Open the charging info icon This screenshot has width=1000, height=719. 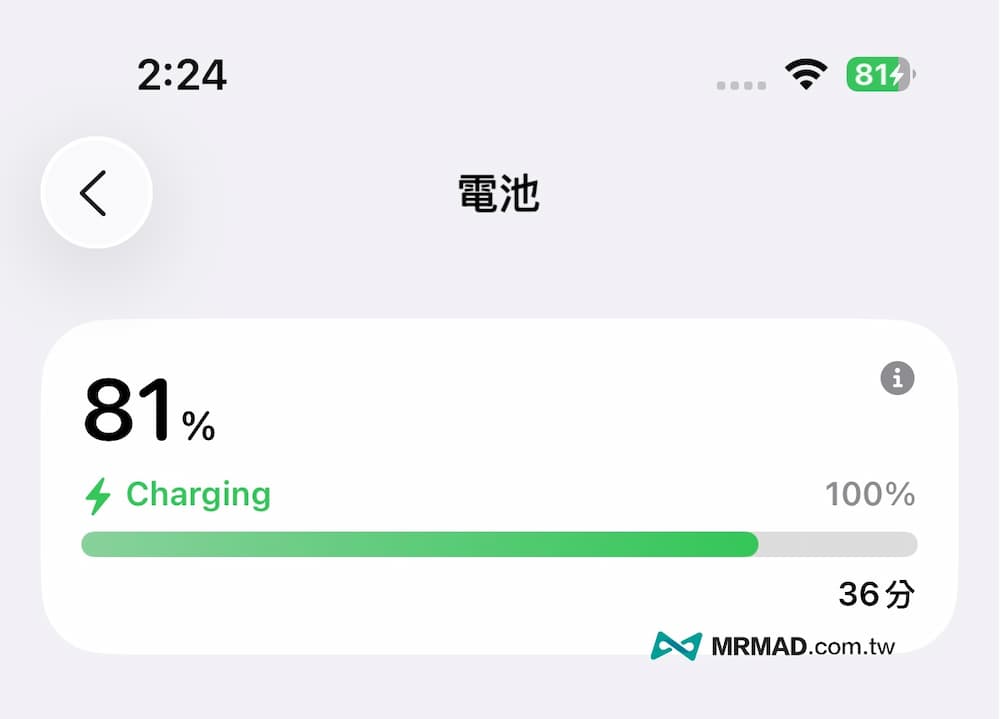point(897,378)
